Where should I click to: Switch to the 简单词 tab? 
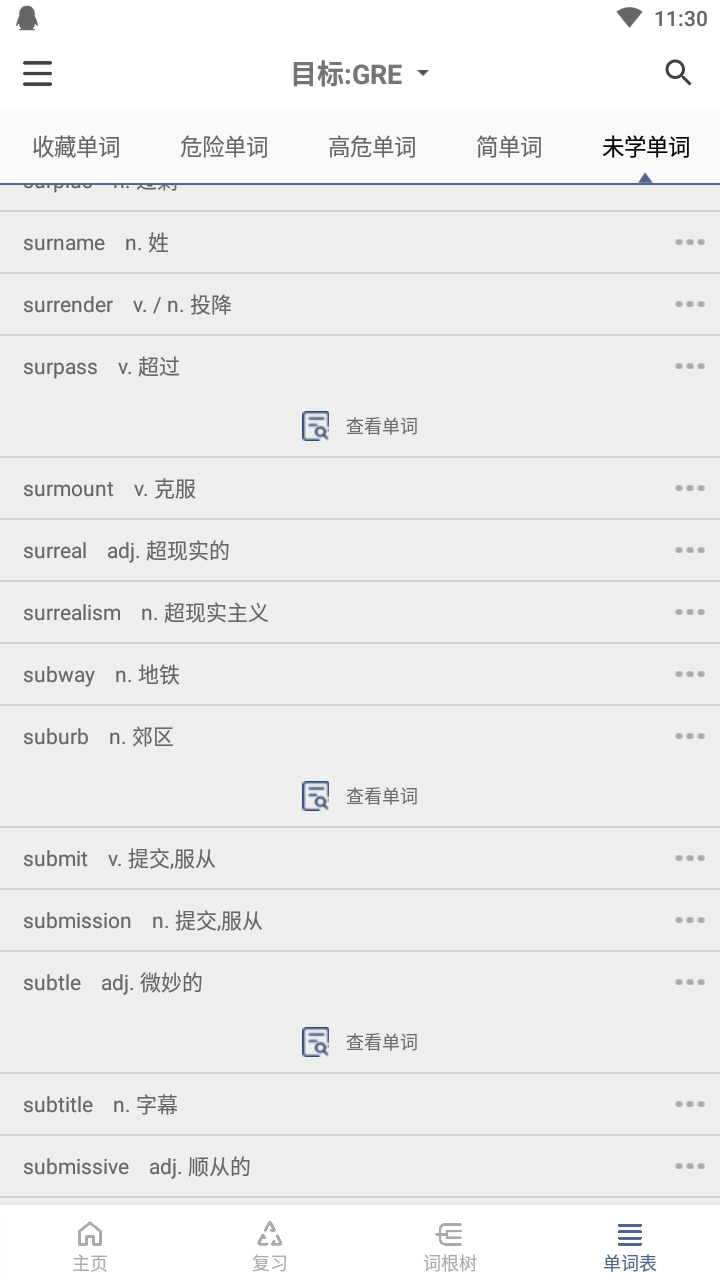(509, 148)
